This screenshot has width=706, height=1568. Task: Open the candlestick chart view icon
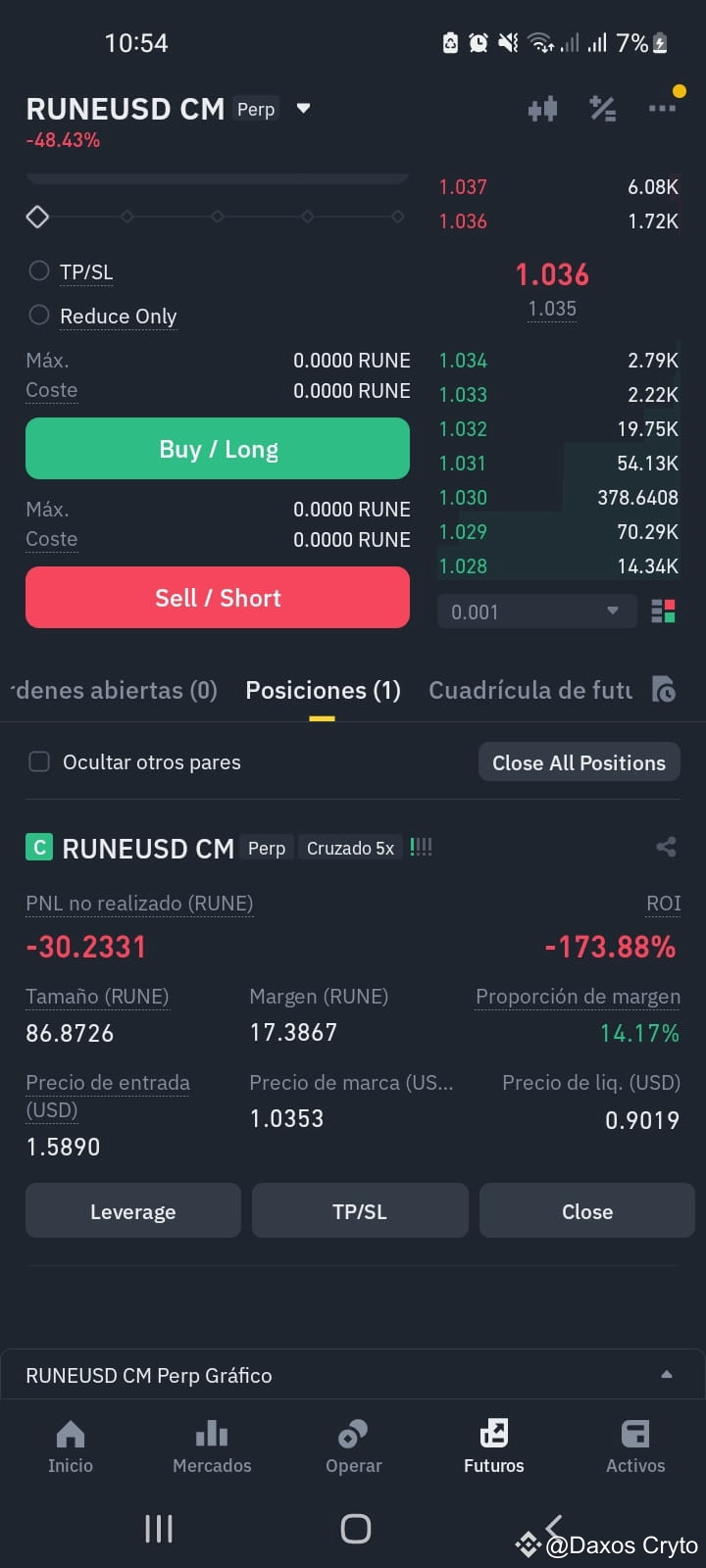[x=543, y=109]
